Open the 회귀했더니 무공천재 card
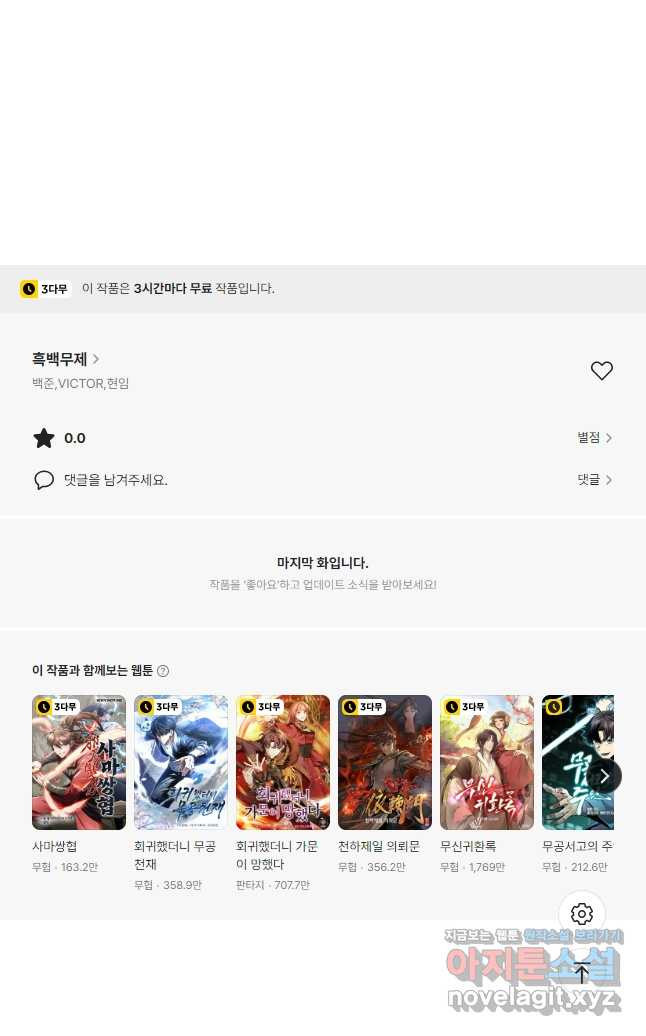 coord(181,762)
